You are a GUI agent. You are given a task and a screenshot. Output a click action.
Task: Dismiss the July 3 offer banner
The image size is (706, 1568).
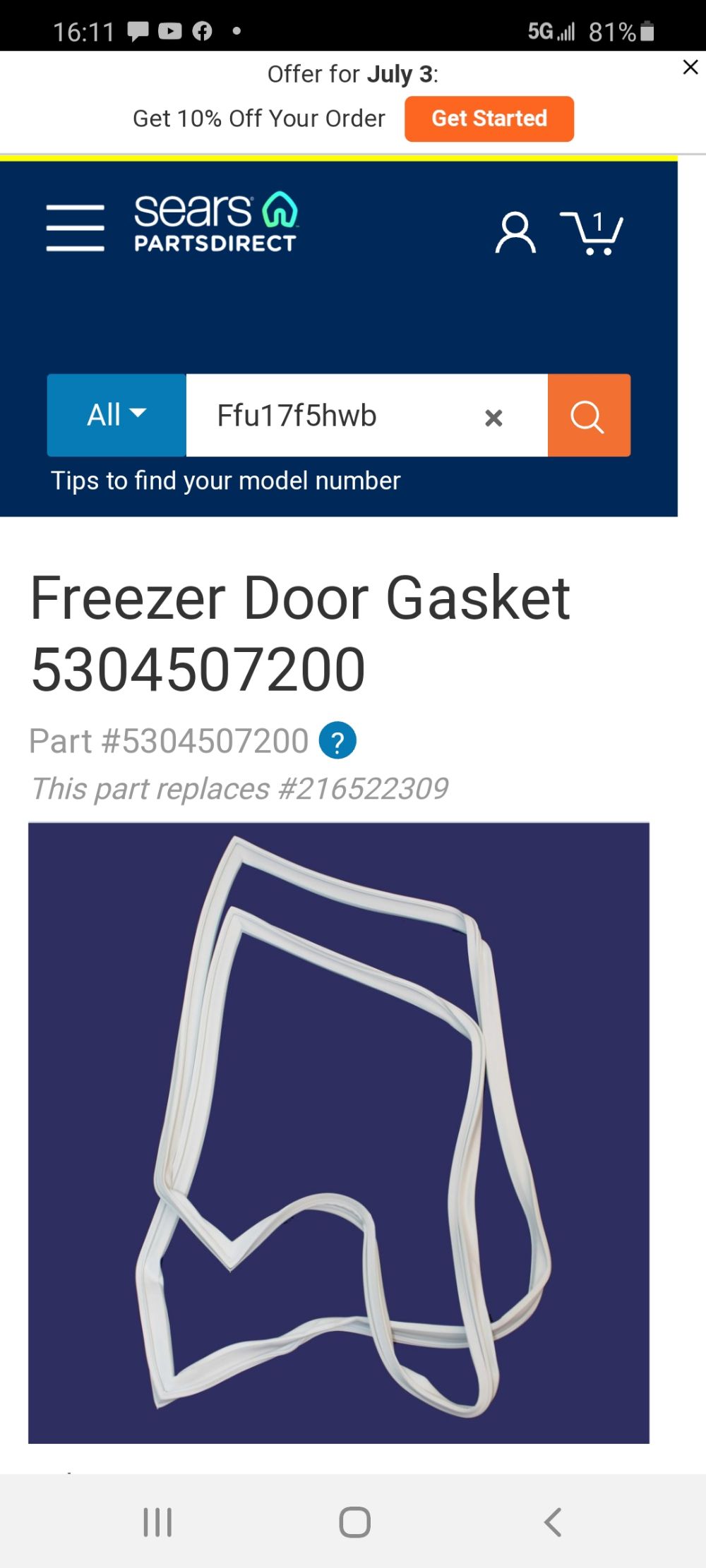tap(690, 67)
